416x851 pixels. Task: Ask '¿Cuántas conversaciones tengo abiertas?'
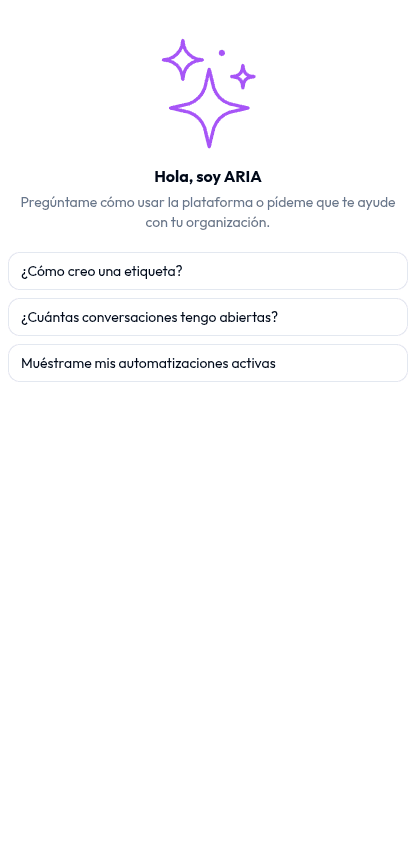click(208, 317)
